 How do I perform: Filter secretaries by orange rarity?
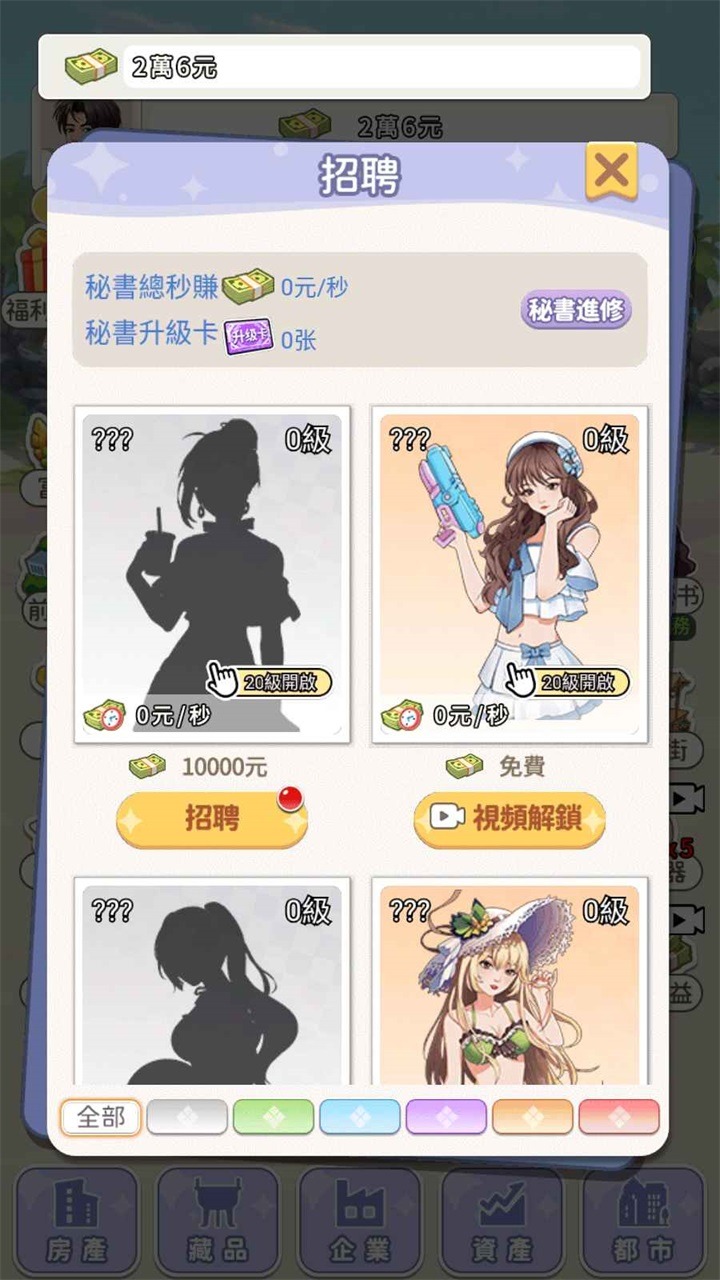tap(532, 1117)
